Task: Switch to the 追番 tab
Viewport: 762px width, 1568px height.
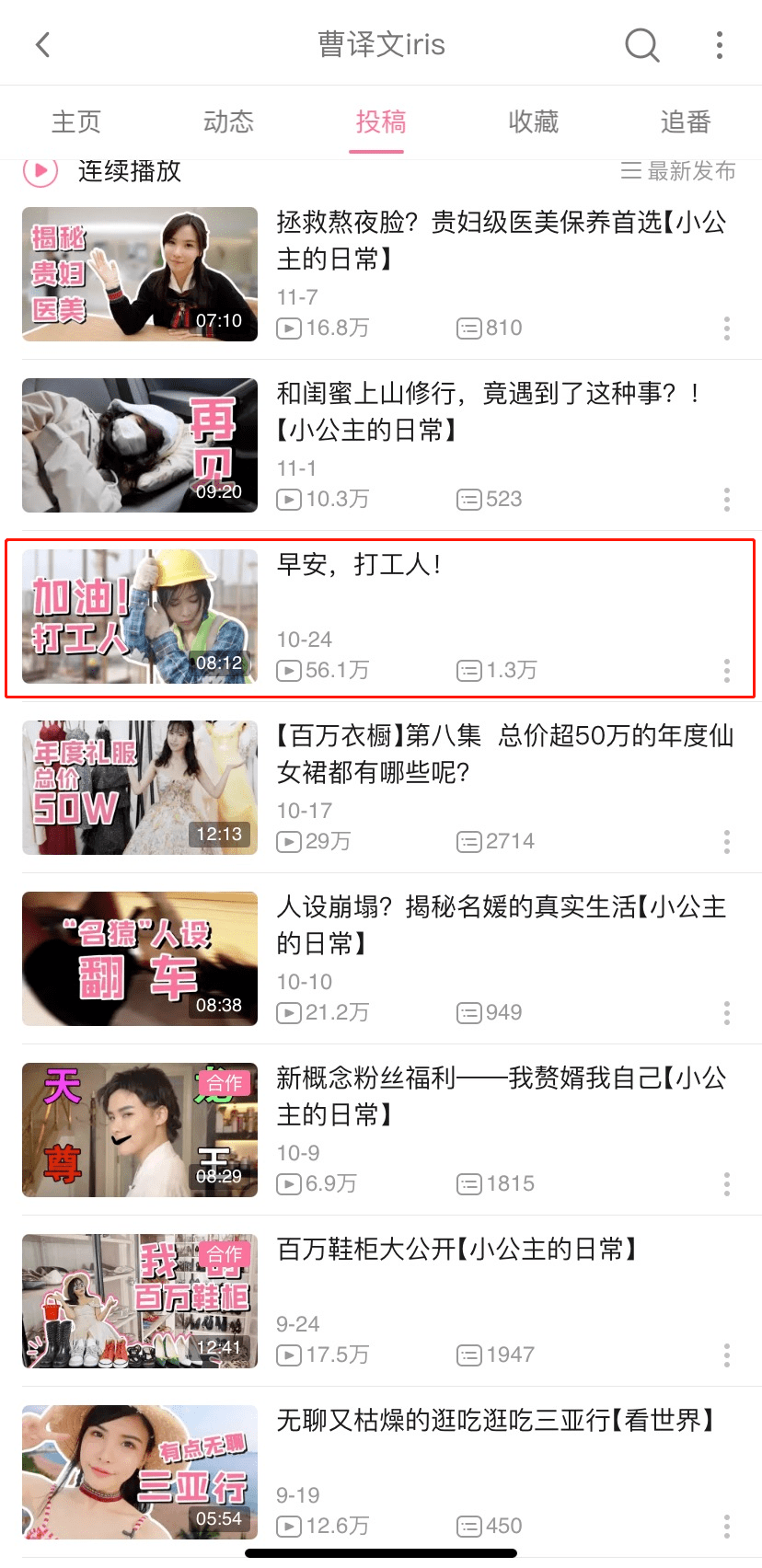Action: point(686,121)
